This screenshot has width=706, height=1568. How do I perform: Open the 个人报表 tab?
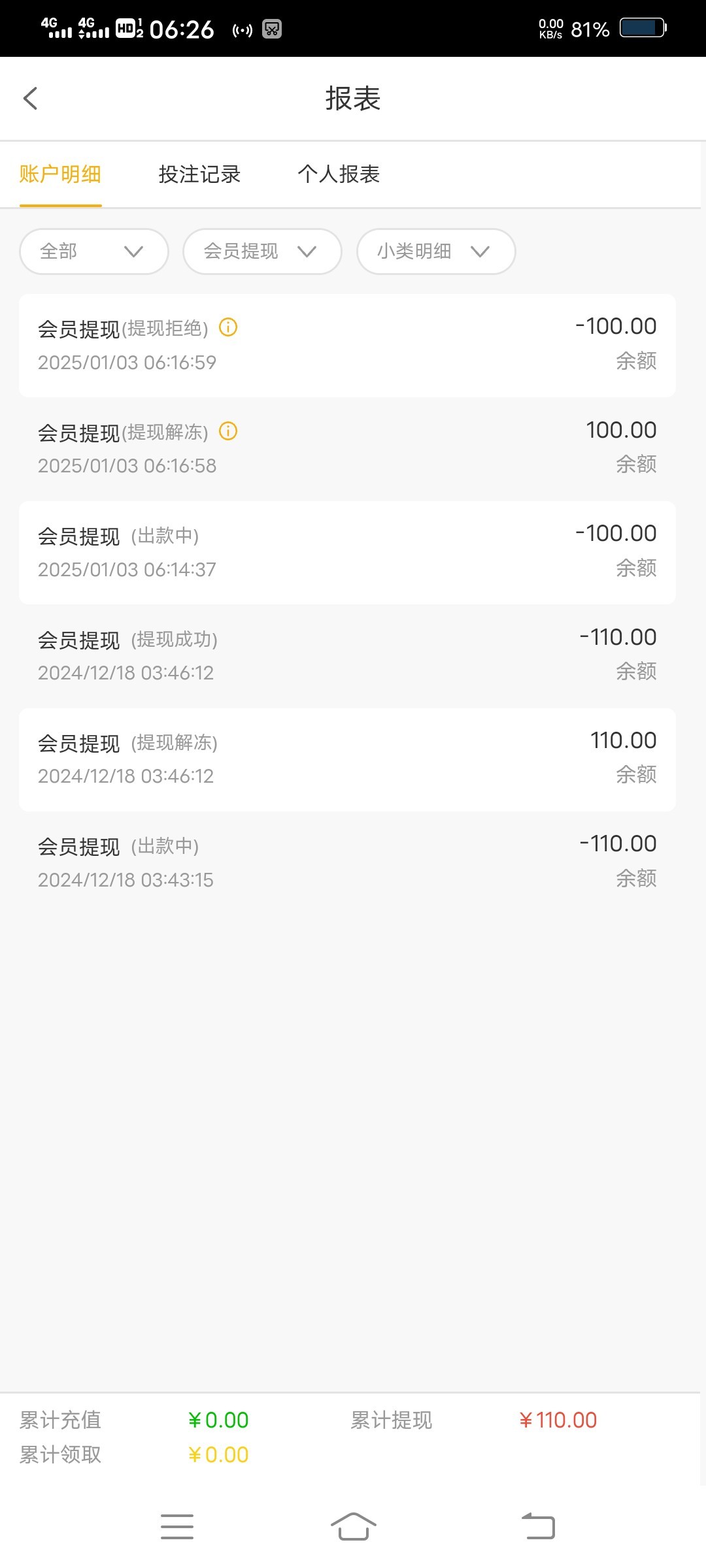point(339,174)
